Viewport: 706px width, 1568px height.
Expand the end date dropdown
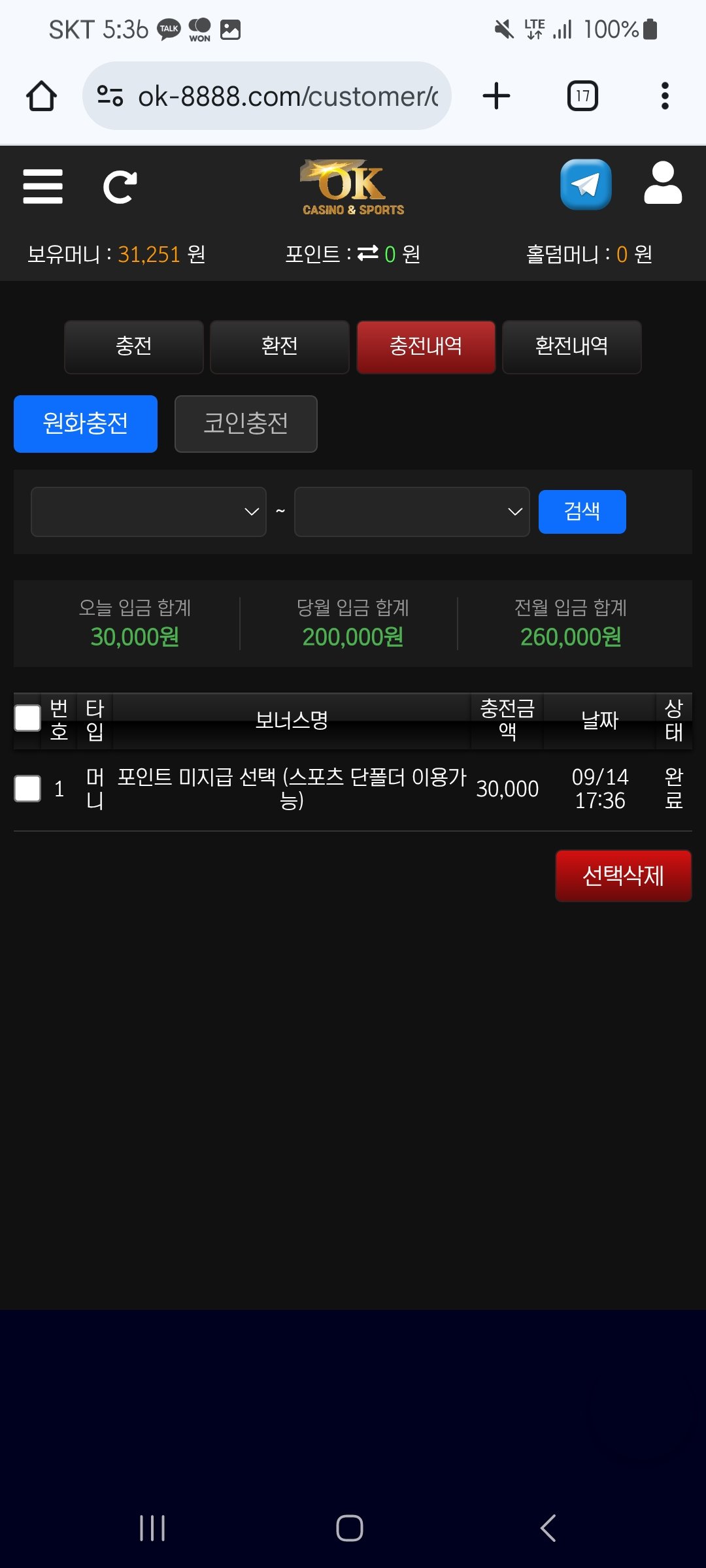click(412, 512)
